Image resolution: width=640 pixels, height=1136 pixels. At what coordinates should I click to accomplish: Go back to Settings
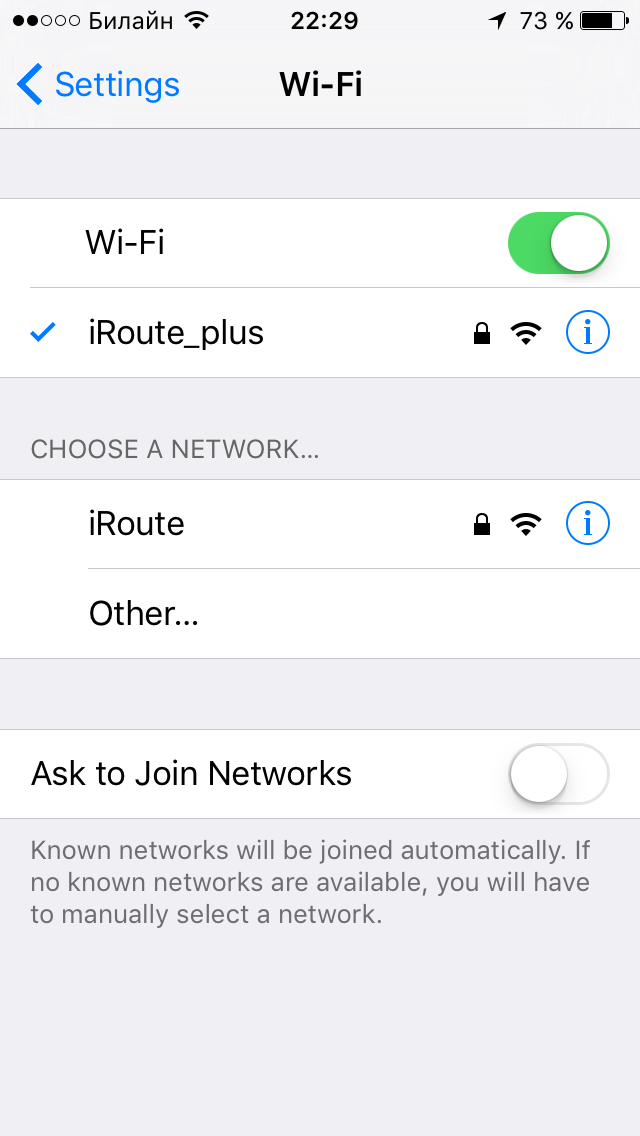coord(98,85)
